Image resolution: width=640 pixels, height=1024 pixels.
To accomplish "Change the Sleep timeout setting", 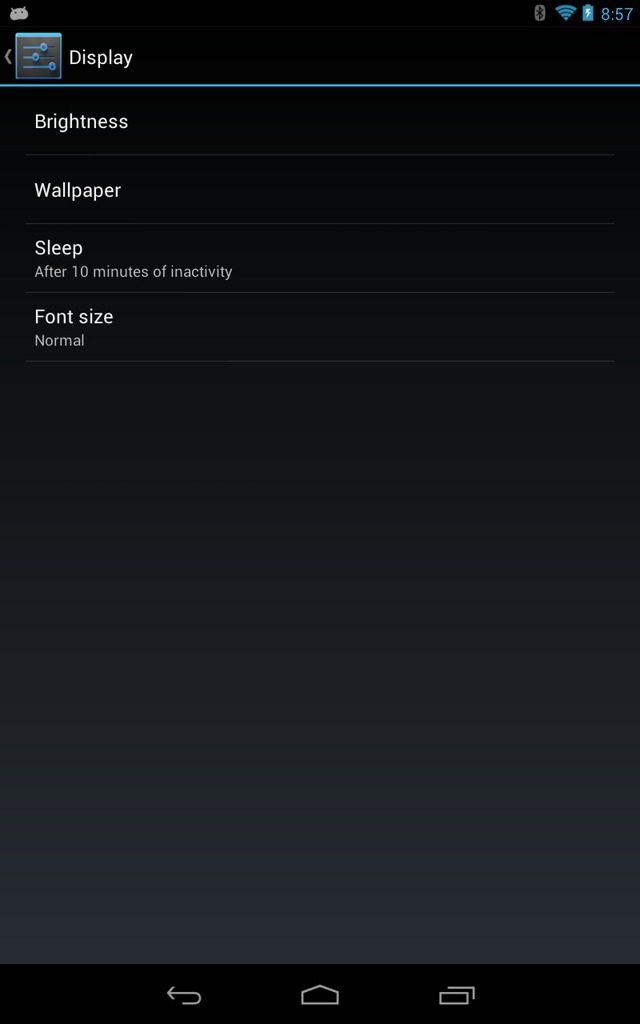I will [320, 258].
